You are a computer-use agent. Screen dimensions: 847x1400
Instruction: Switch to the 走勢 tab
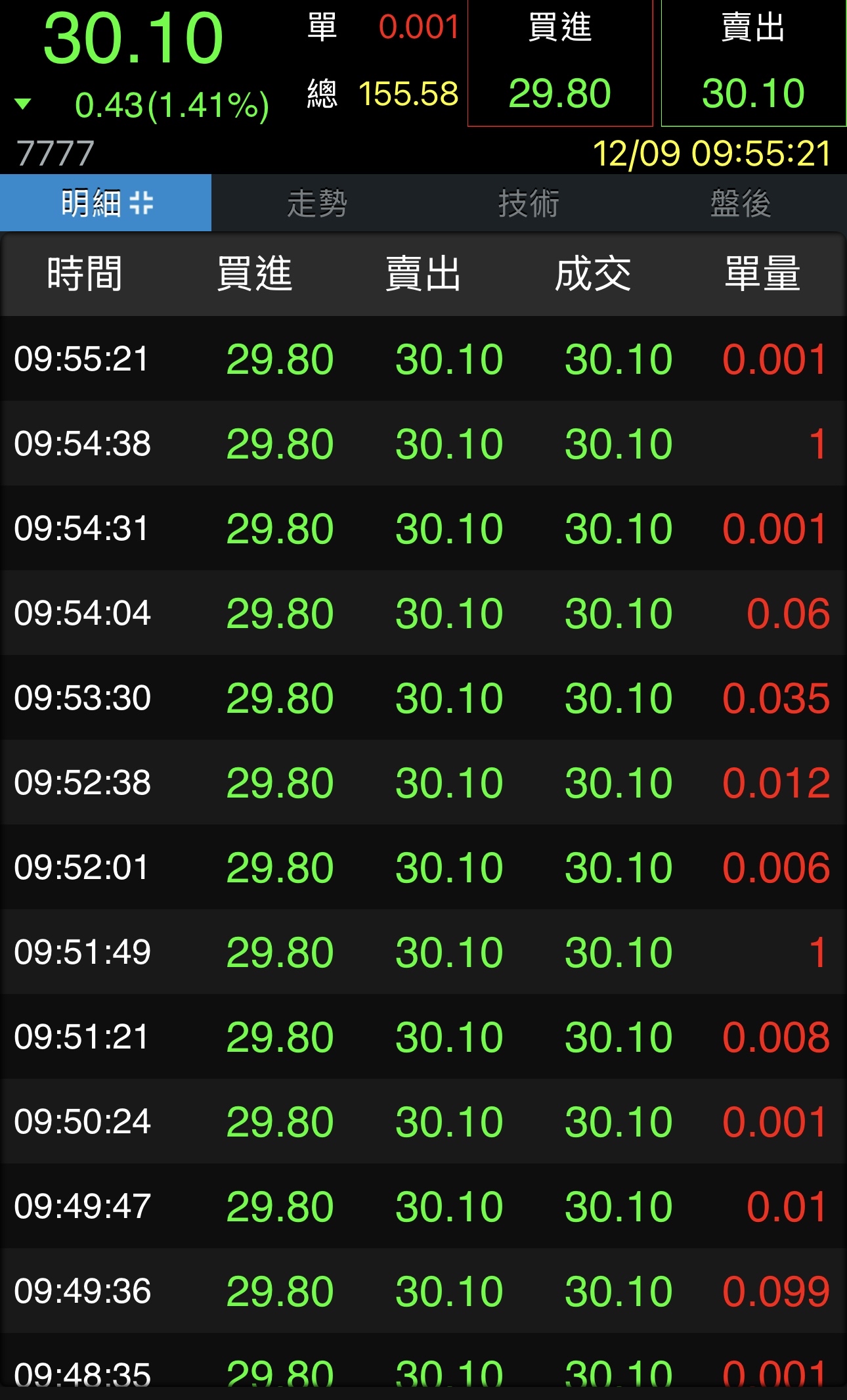click(317, 203)
